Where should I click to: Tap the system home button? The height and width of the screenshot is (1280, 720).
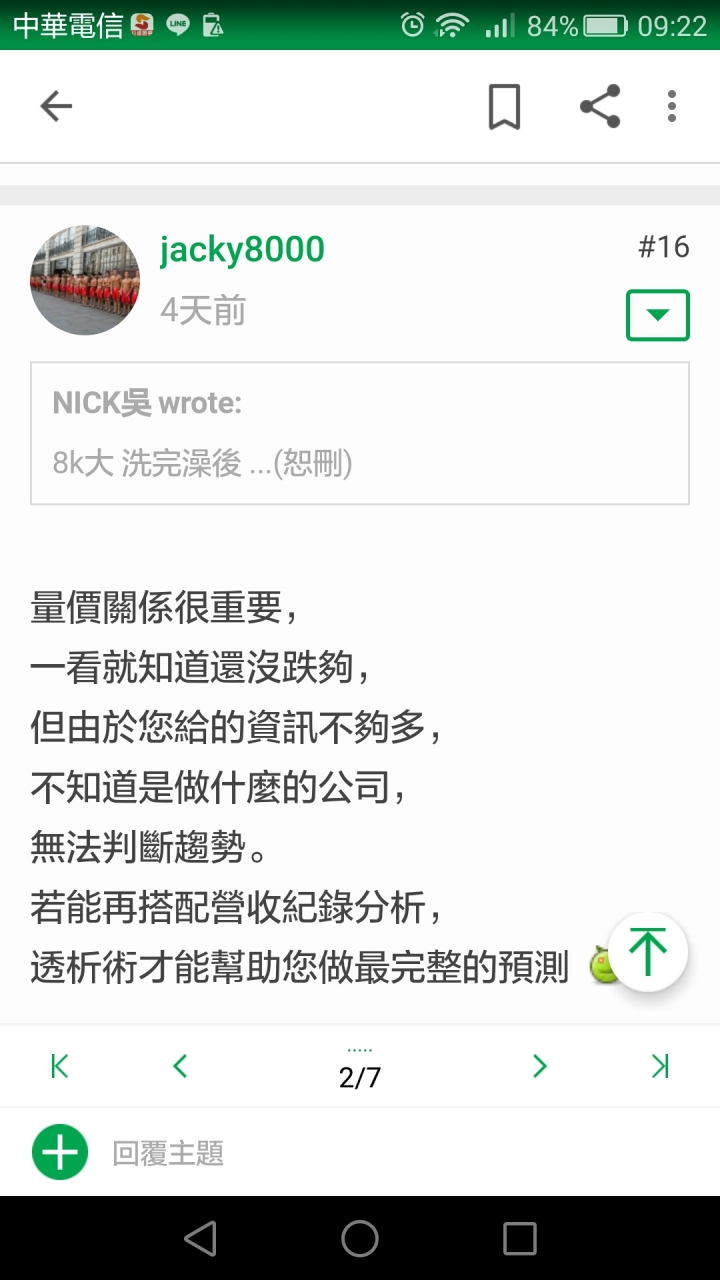(x=360, y=1239)
